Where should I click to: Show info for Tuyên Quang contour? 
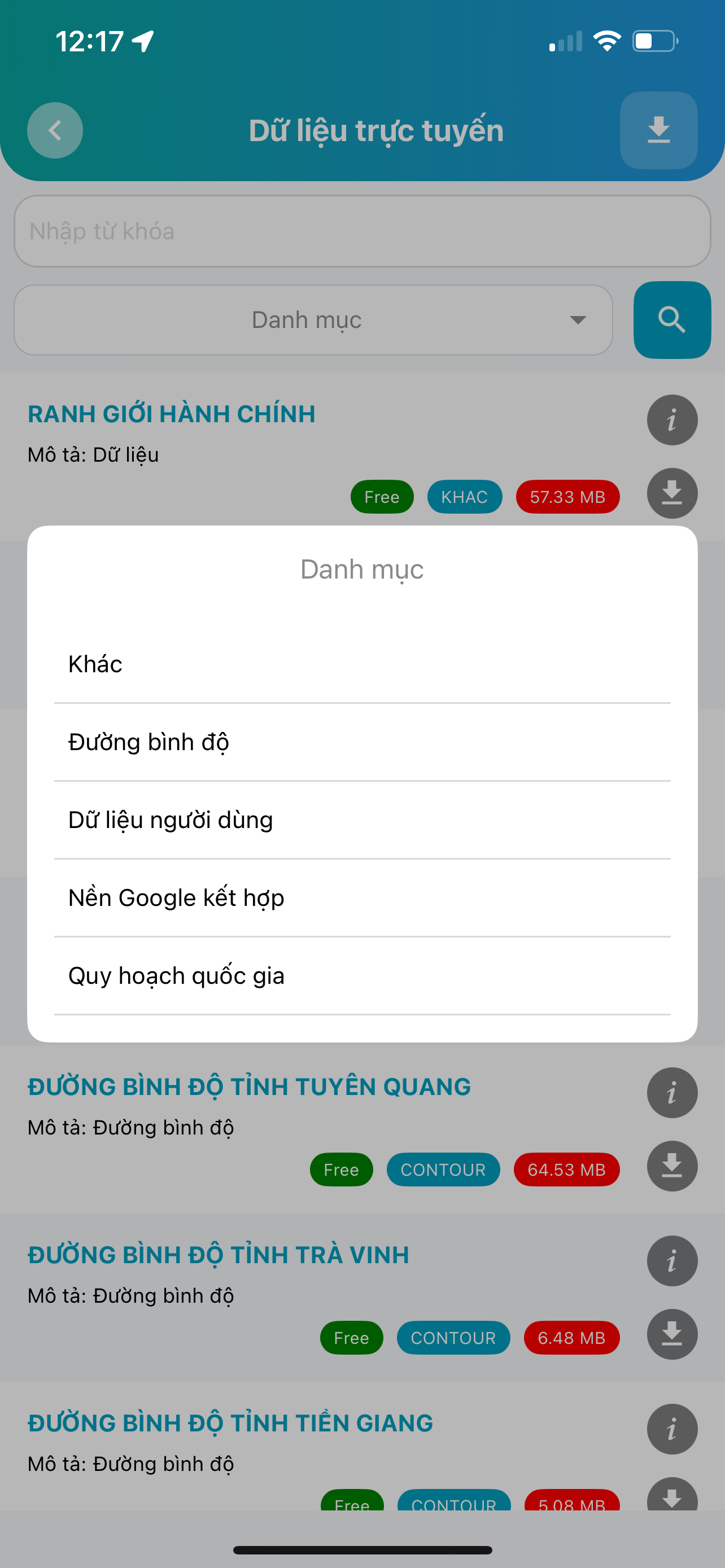tap(671, 1093)
